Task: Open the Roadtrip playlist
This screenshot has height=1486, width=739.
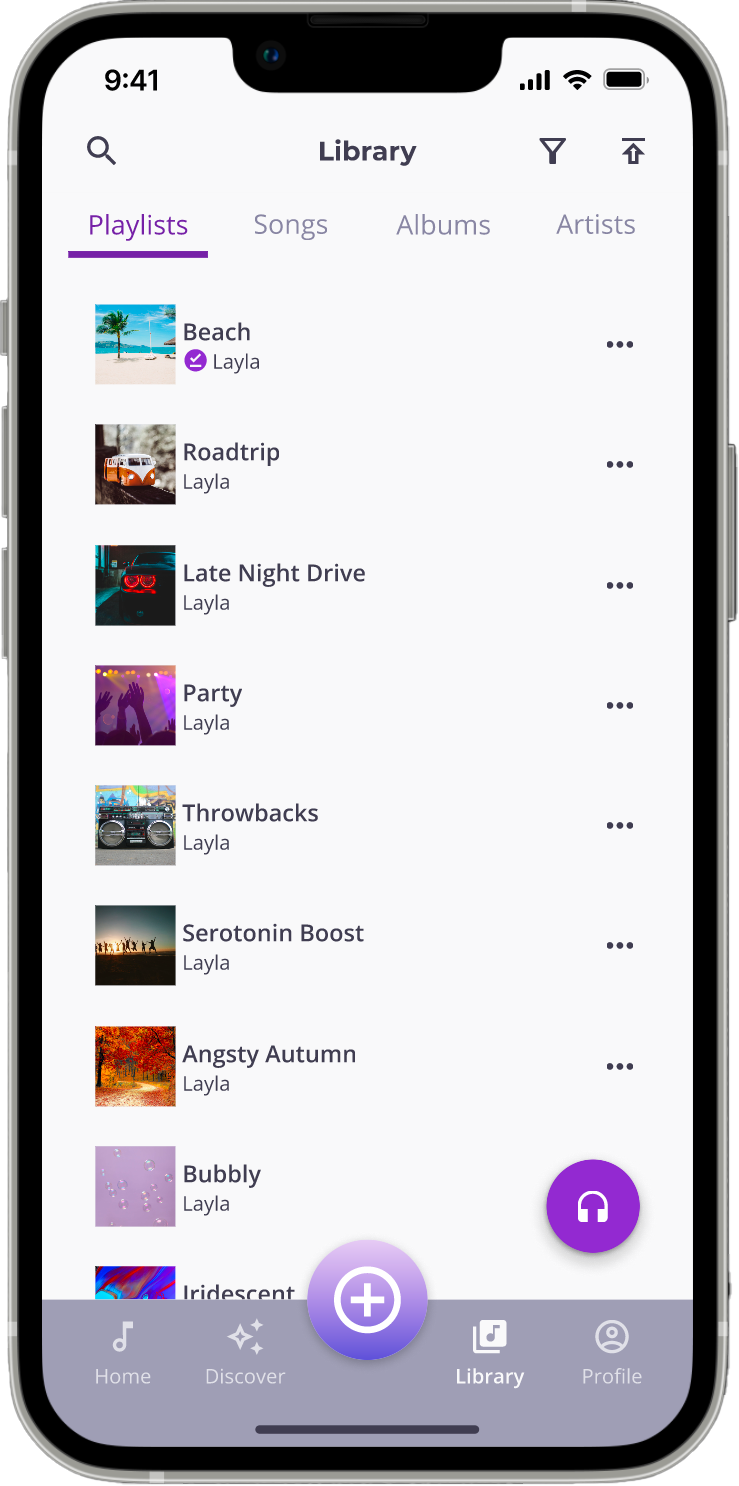Action: point(230,464)
